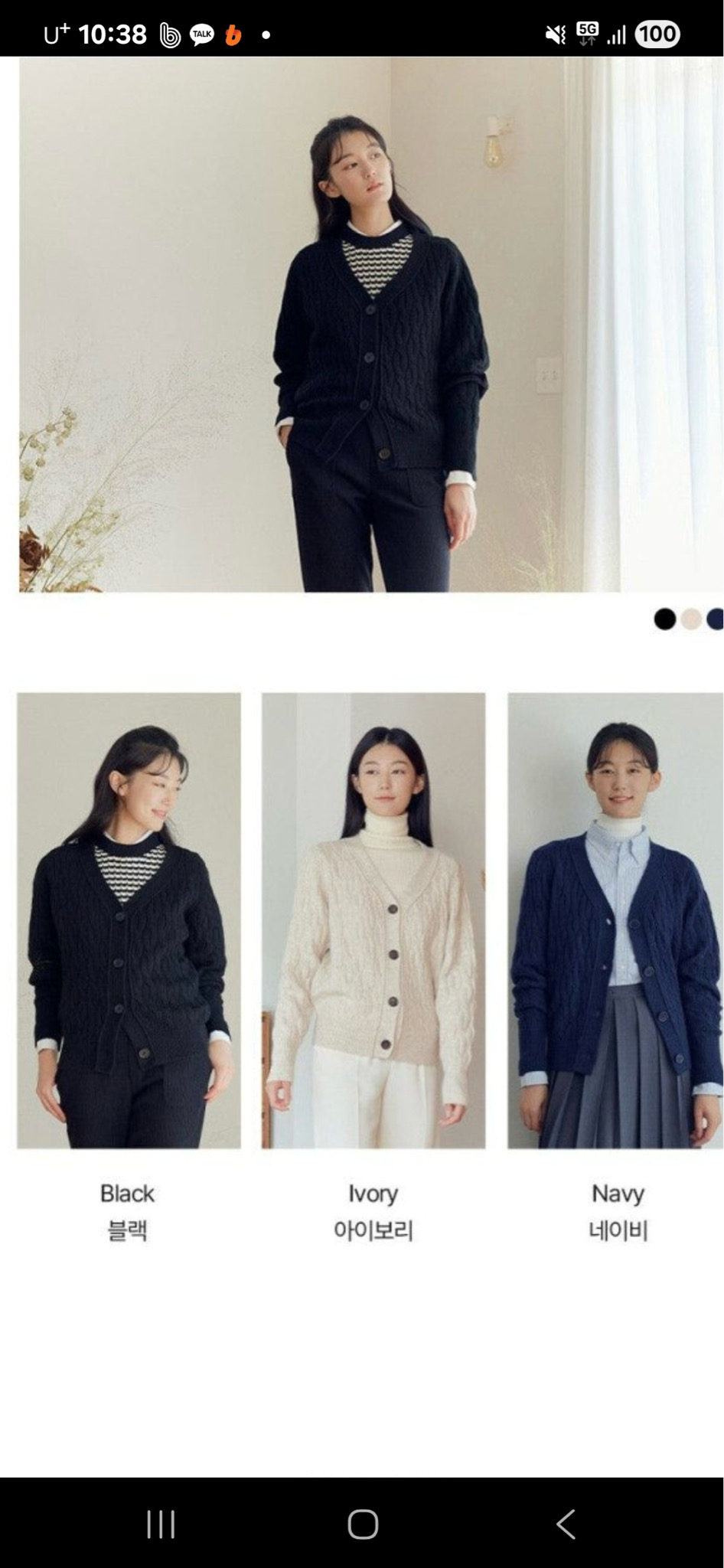
Task: Tap the home button in the navigation bar
Action: 362,1524
